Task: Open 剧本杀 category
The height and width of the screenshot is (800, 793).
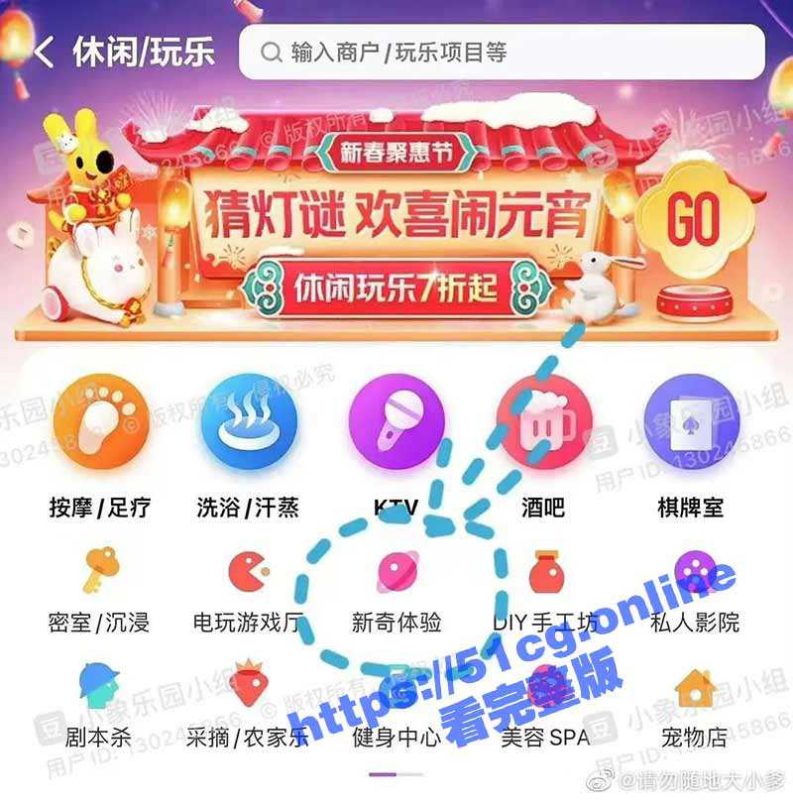Action: pyautogui.click(x=99, y=705)
